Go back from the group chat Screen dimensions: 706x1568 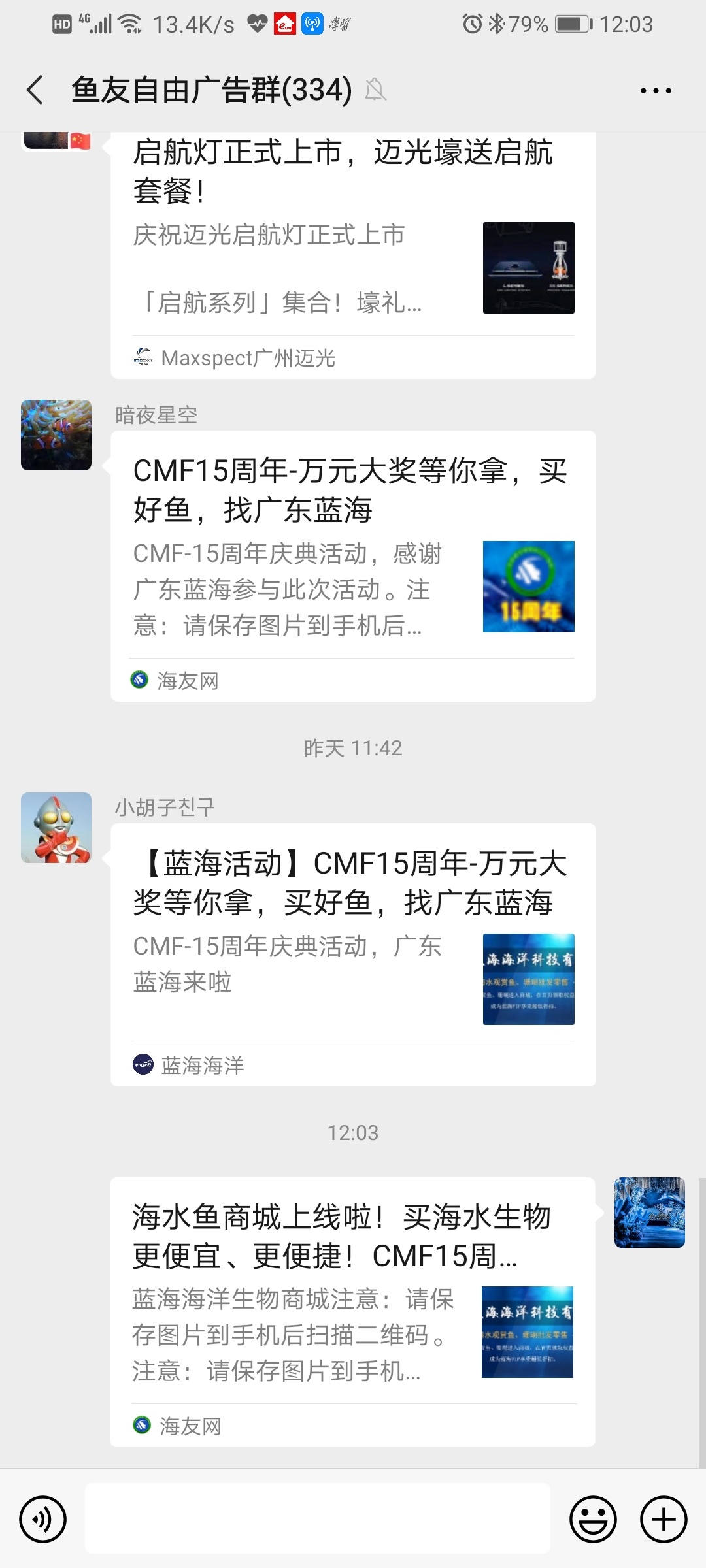coord(35,90)
